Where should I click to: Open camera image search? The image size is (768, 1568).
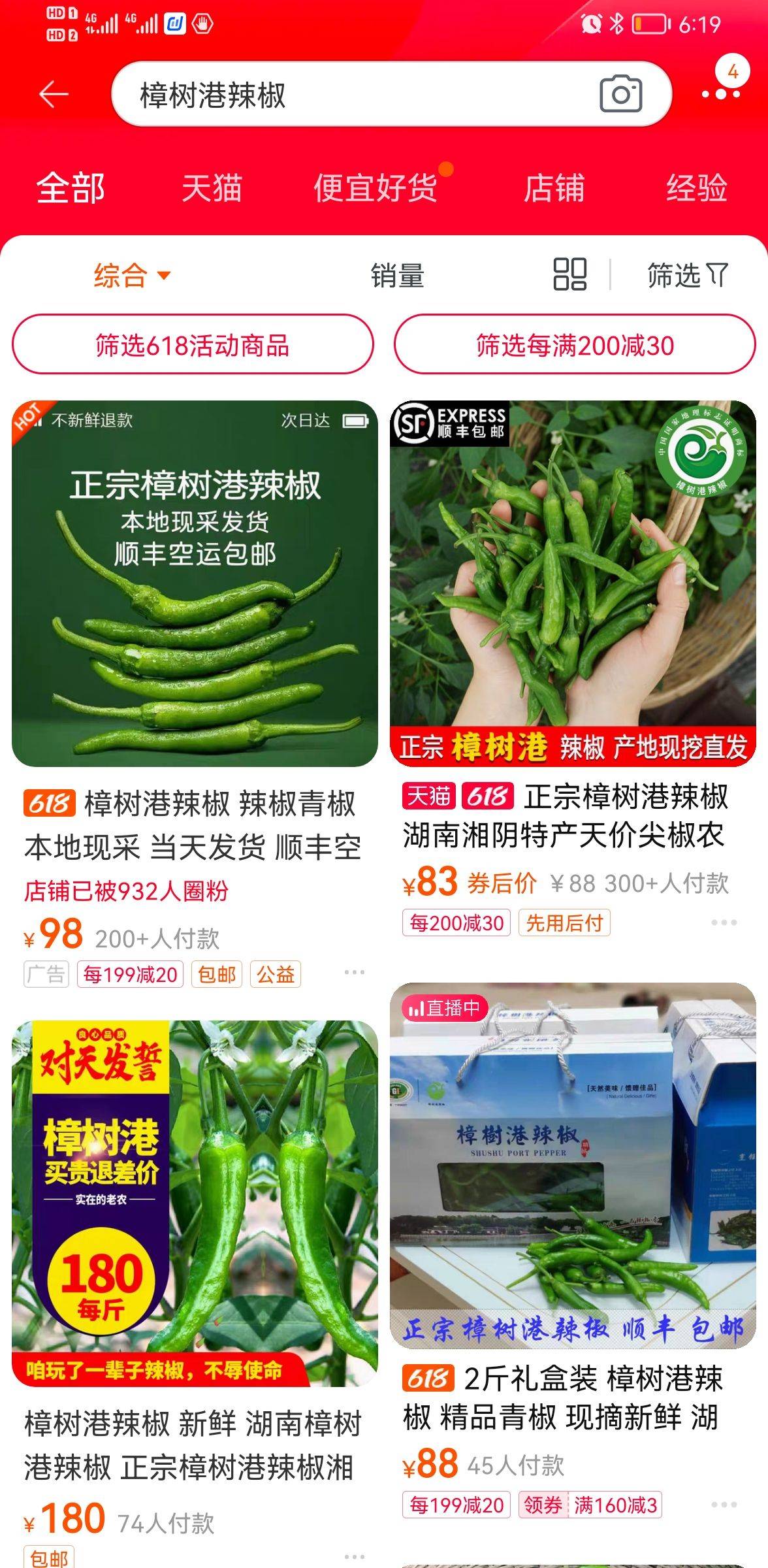[620, 95]
